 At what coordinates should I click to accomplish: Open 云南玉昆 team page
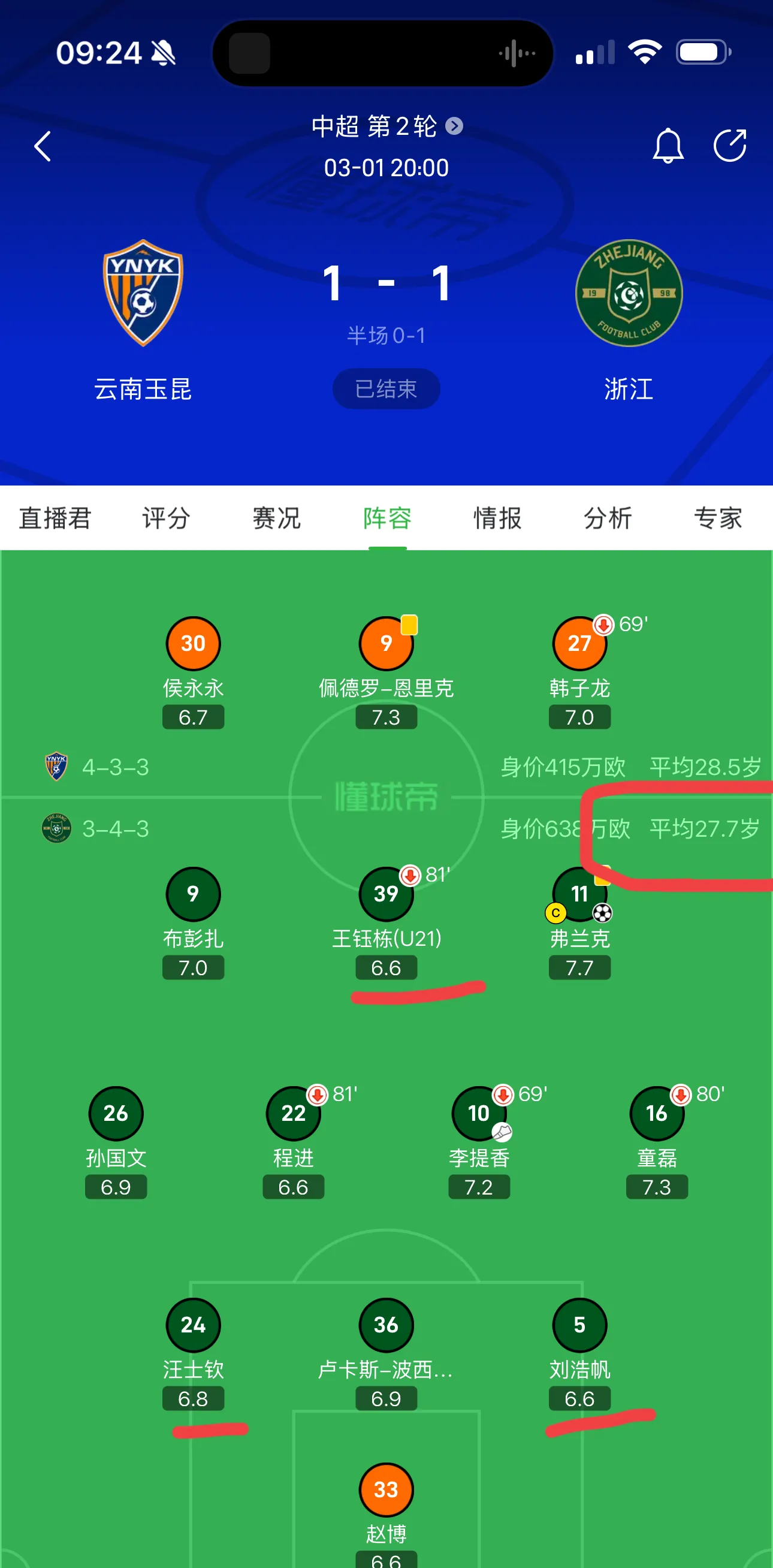point(143,294)
